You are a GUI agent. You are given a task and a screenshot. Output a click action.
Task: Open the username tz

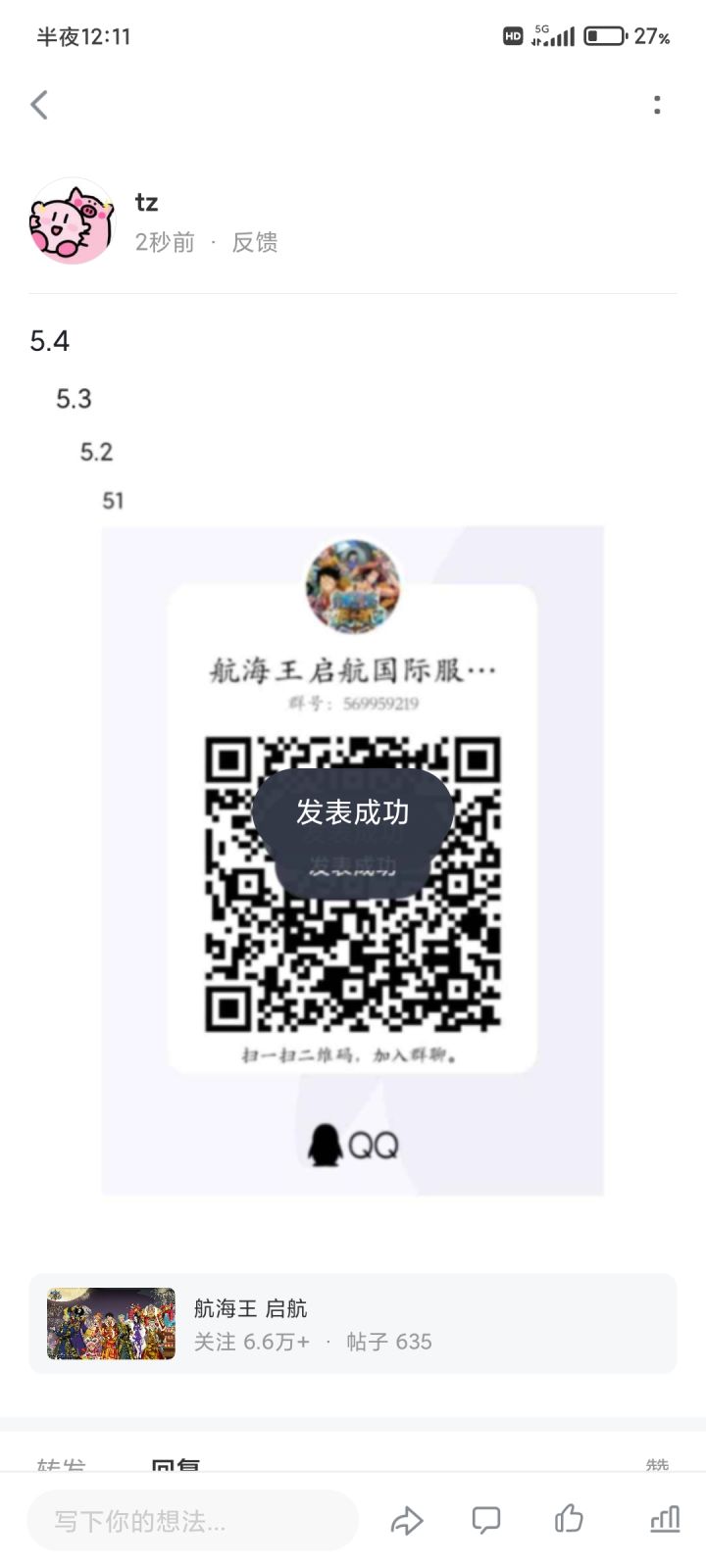(x=145, y=202)
